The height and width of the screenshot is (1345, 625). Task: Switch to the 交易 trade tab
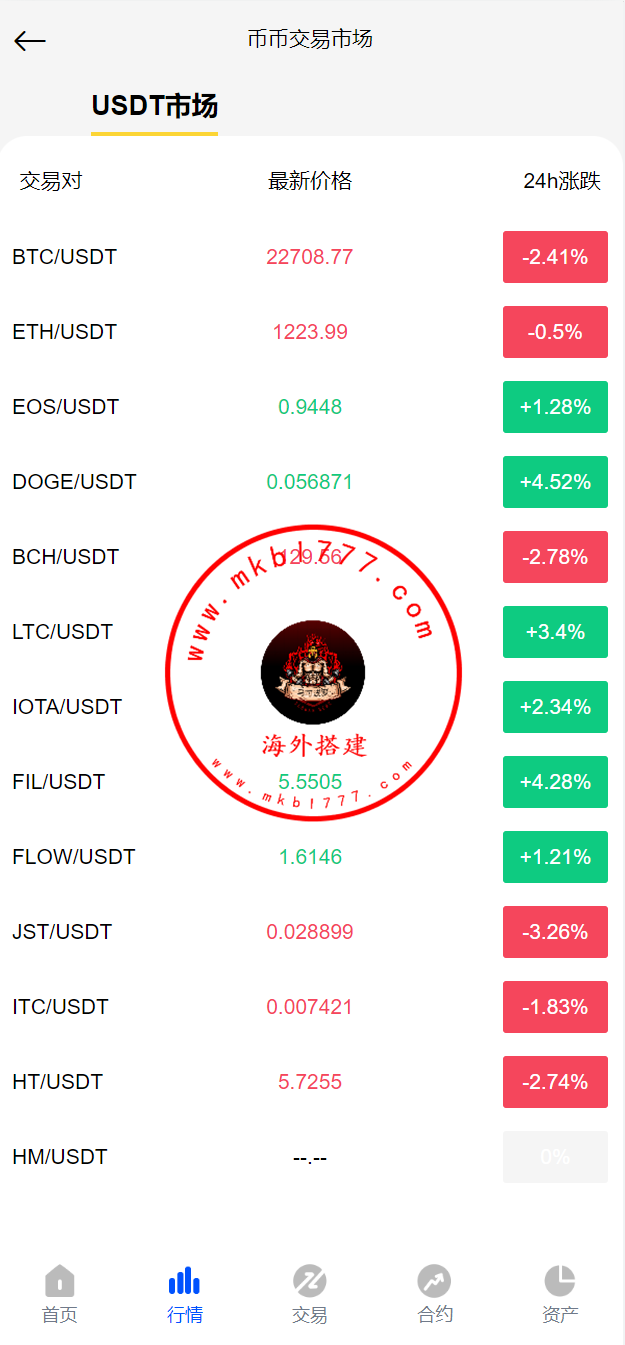pos(310,1295)
